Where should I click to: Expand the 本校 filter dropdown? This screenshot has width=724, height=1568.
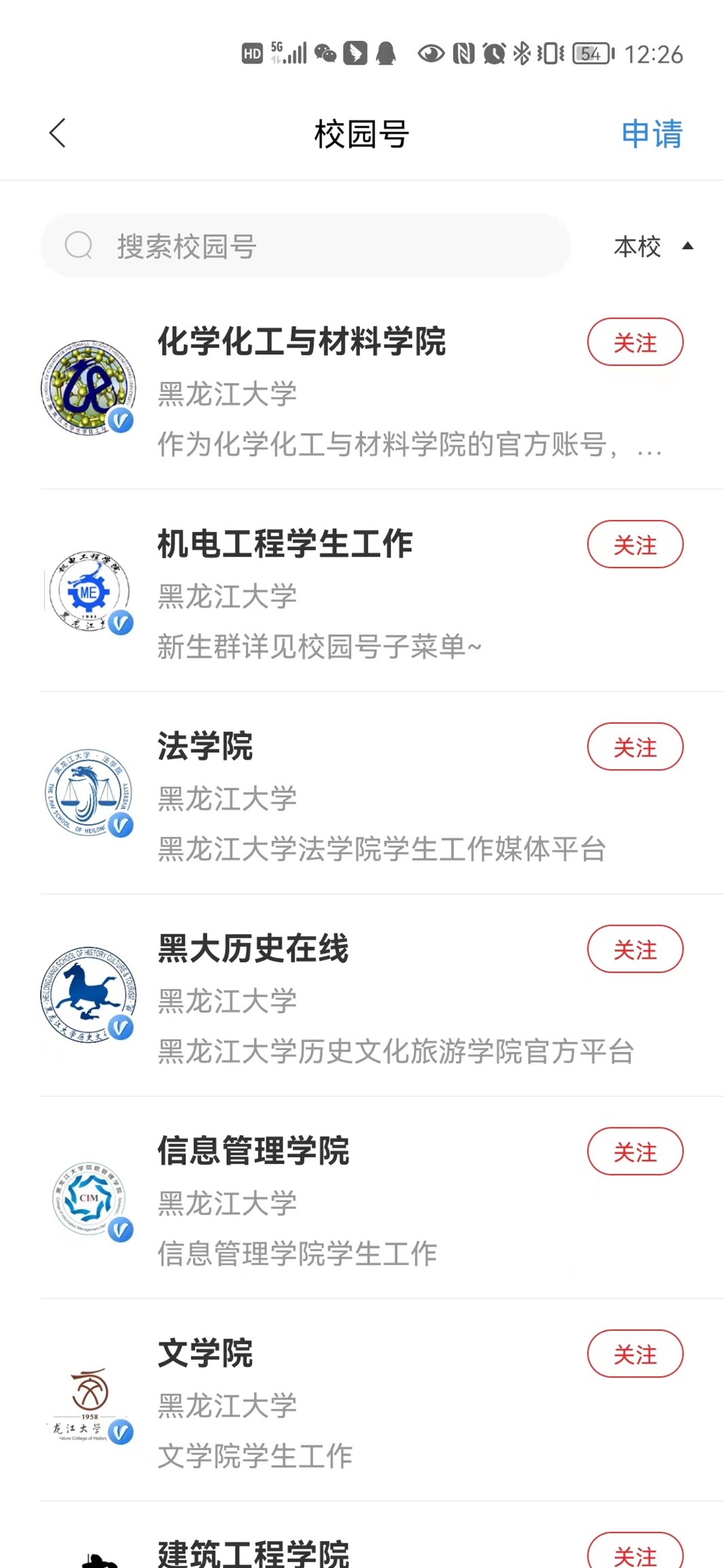[652, 246]
